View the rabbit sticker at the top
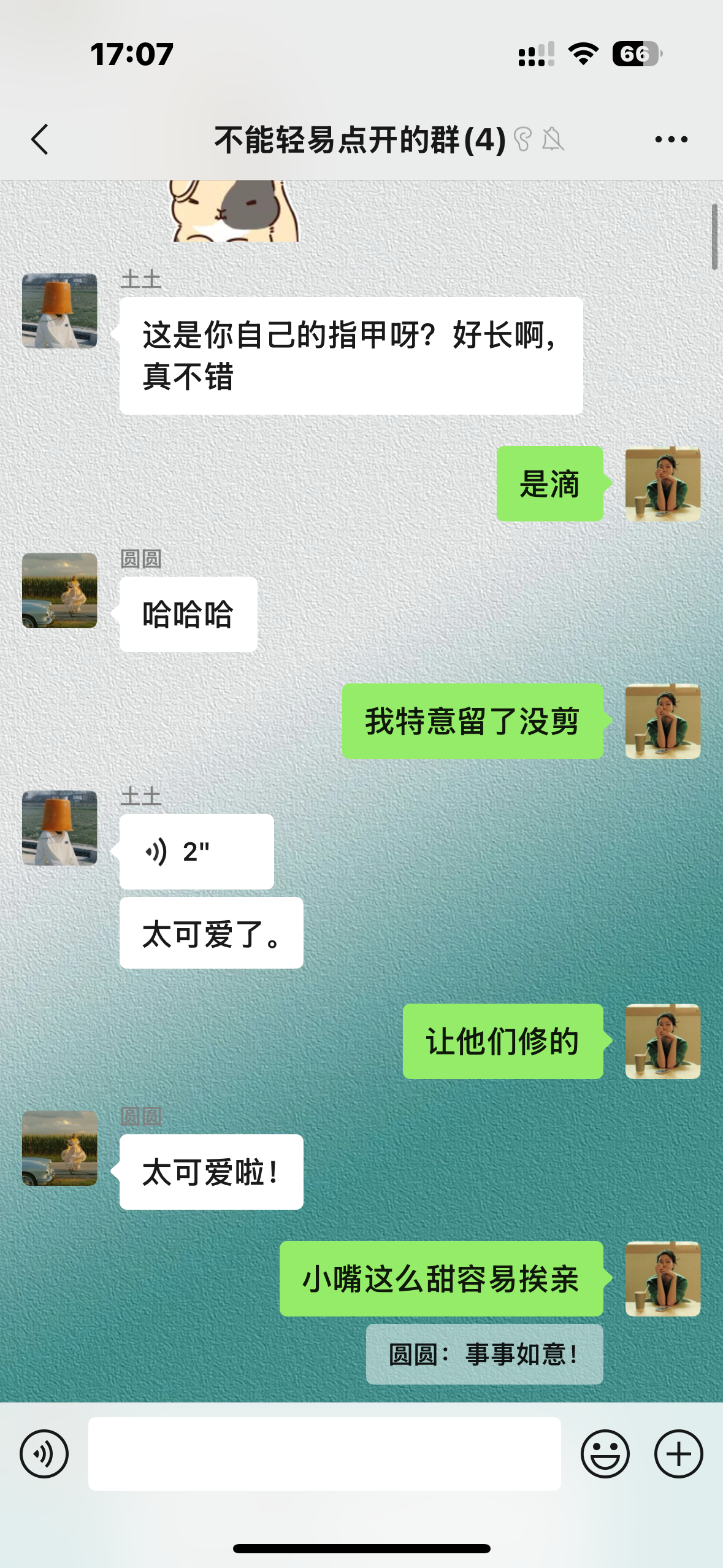The image size is (723, 1568). point(234,211)
